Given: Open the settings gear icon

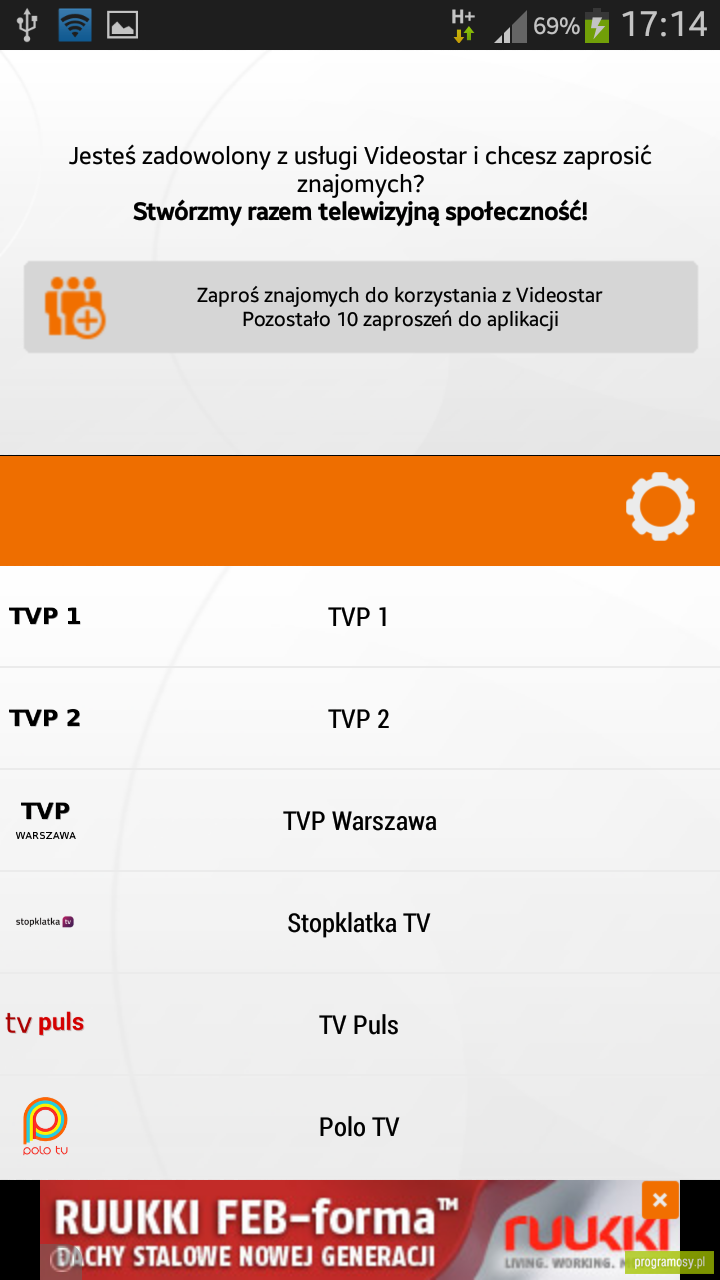Looking at the screenshot, I should coord(660,507).
